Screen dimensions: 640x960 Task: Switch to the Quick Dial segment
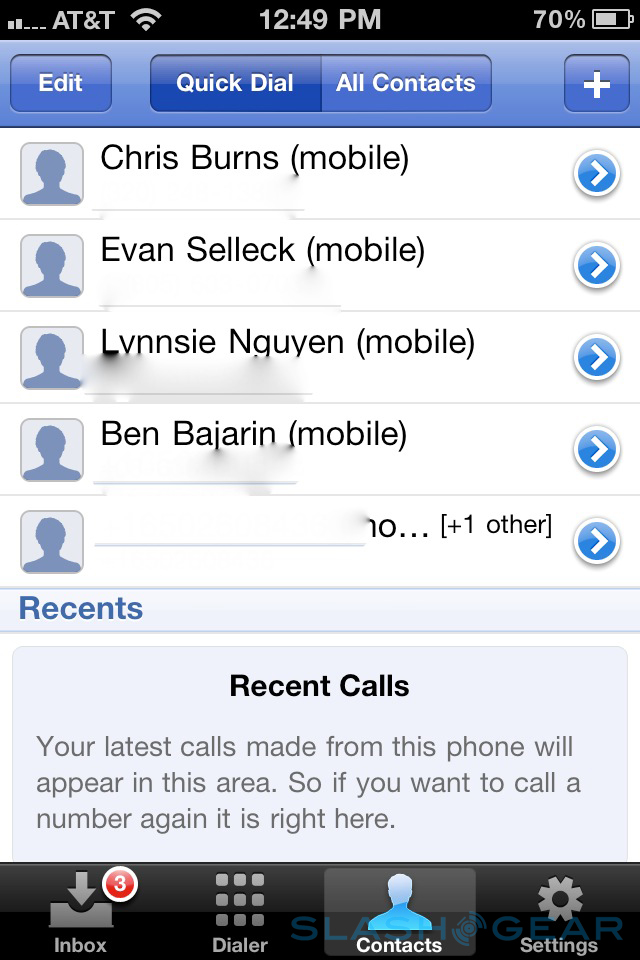[x=235, y=83]
